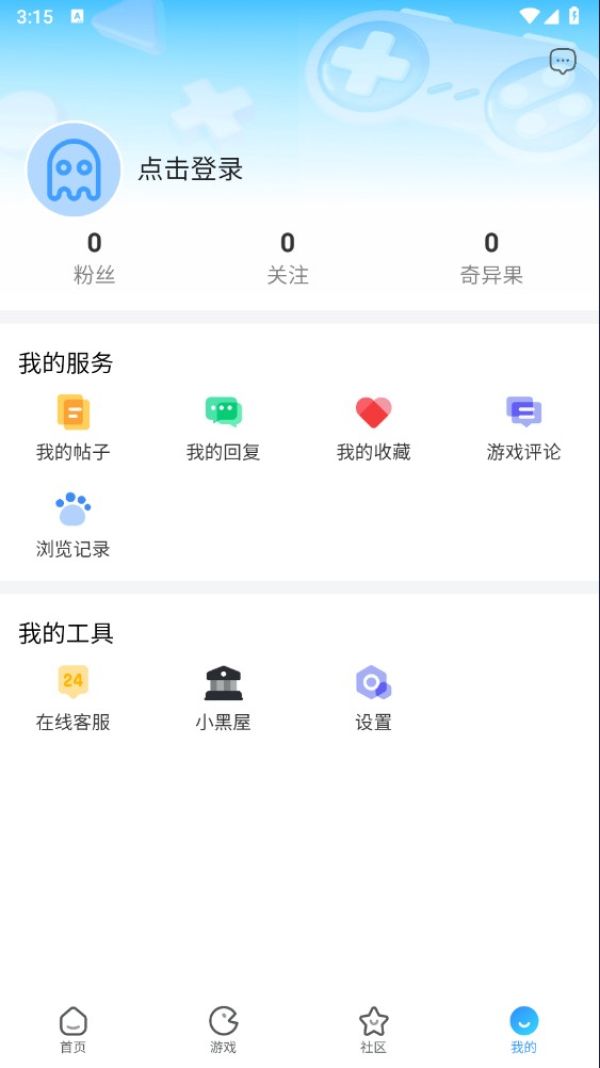This screenshot has height=1068, width=600.
Task: Open 我的收藏 favorites
Action: click(x=373, y=427)
